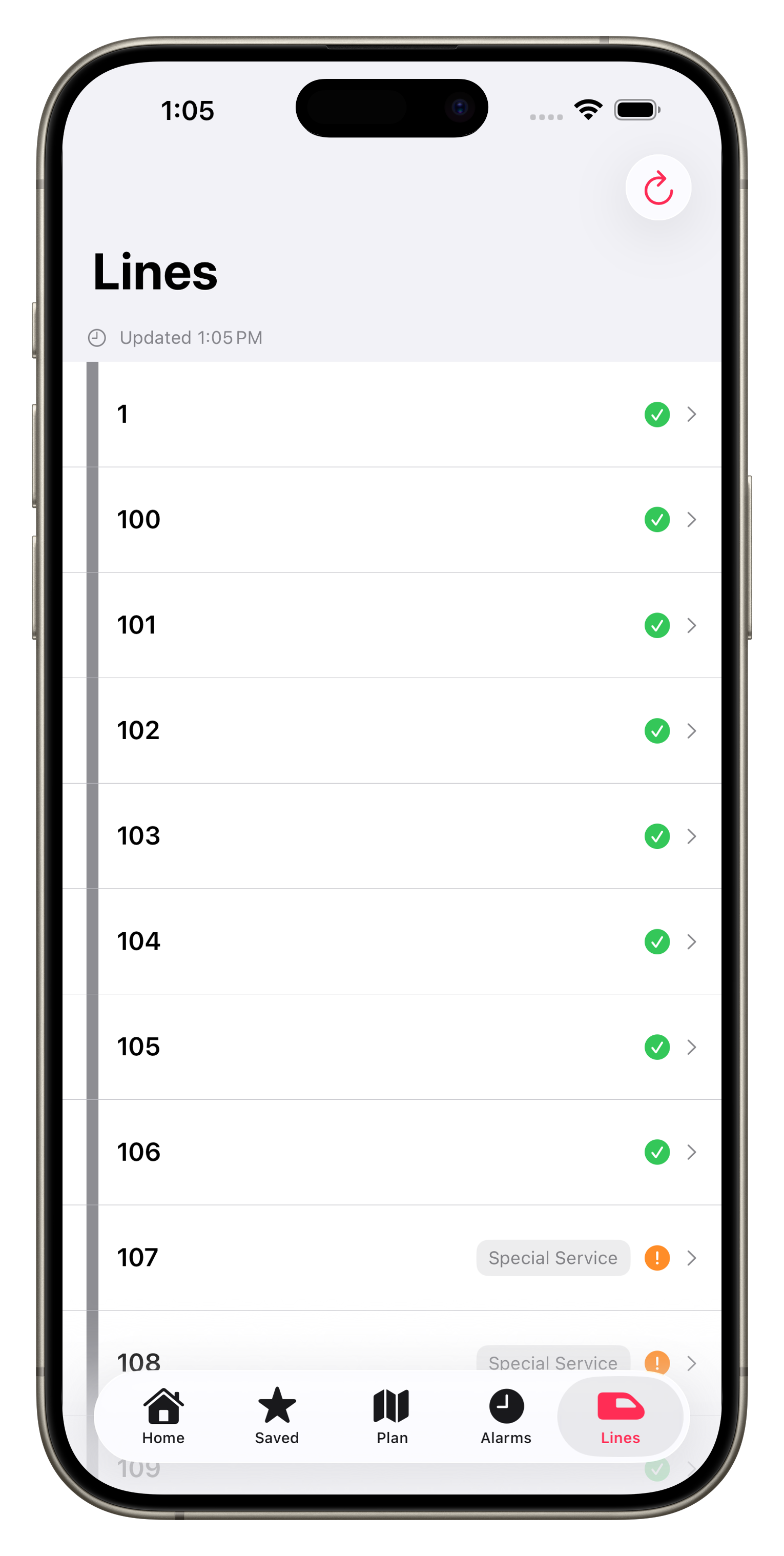Open line 100 details
The width and height of the screenshot is (784, 1556).
pyautogui.click(x=393, y=520)
